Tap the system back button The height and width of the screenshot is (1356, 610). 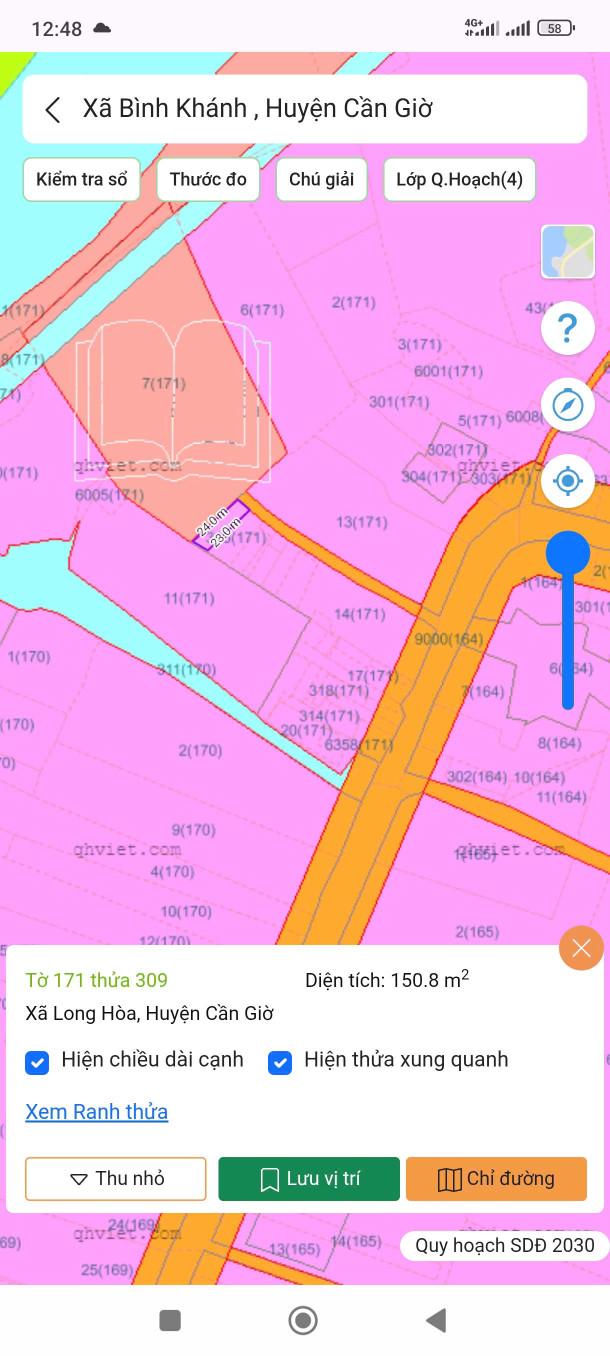click(x=436, y=1321)
